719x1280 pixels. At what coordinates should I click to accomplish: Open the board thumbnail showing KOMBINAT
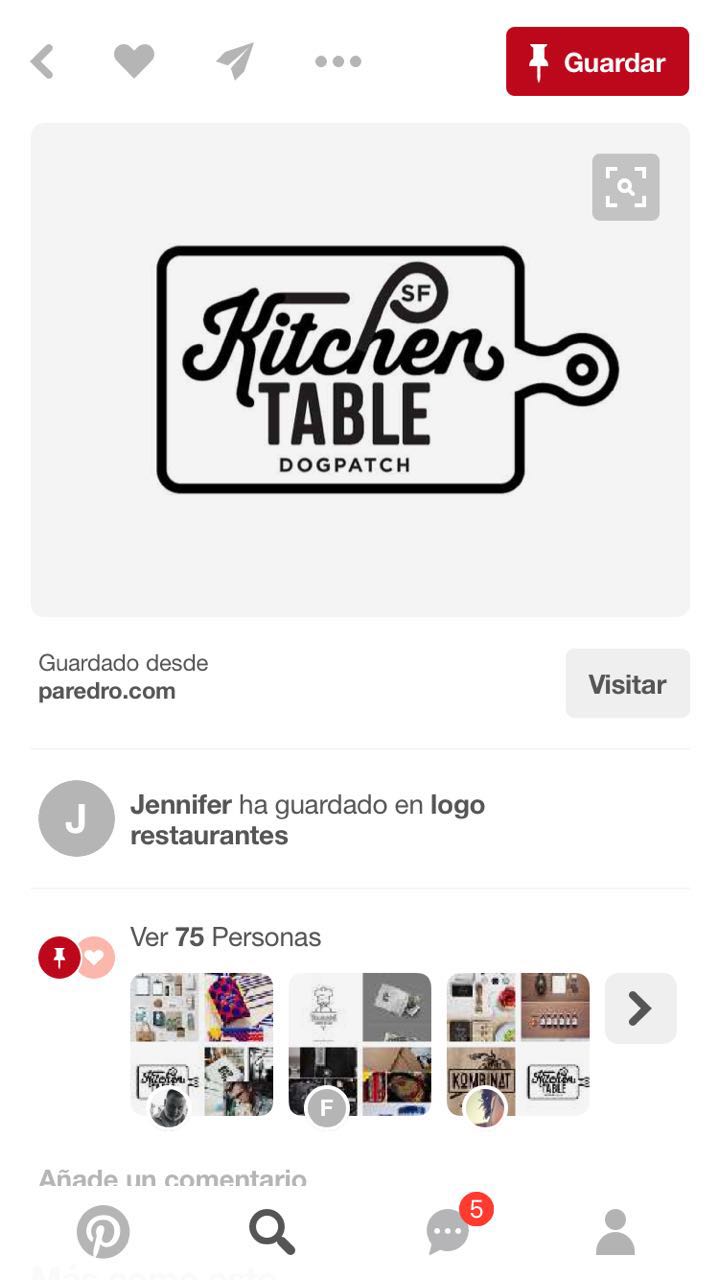pyautogui.click(x=518, y=1044)
